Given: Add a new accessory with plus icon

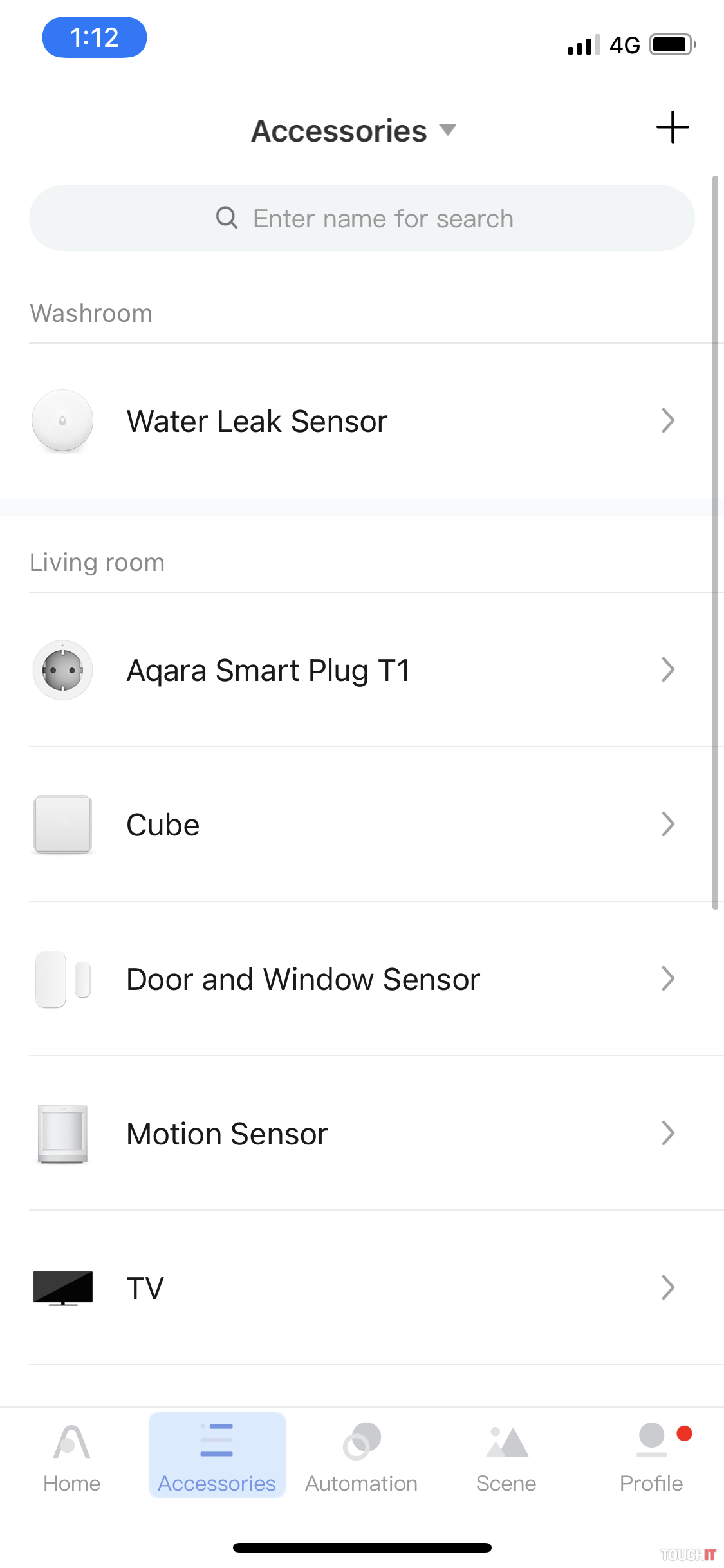Looking at the screenshot, I should point(673,127).
